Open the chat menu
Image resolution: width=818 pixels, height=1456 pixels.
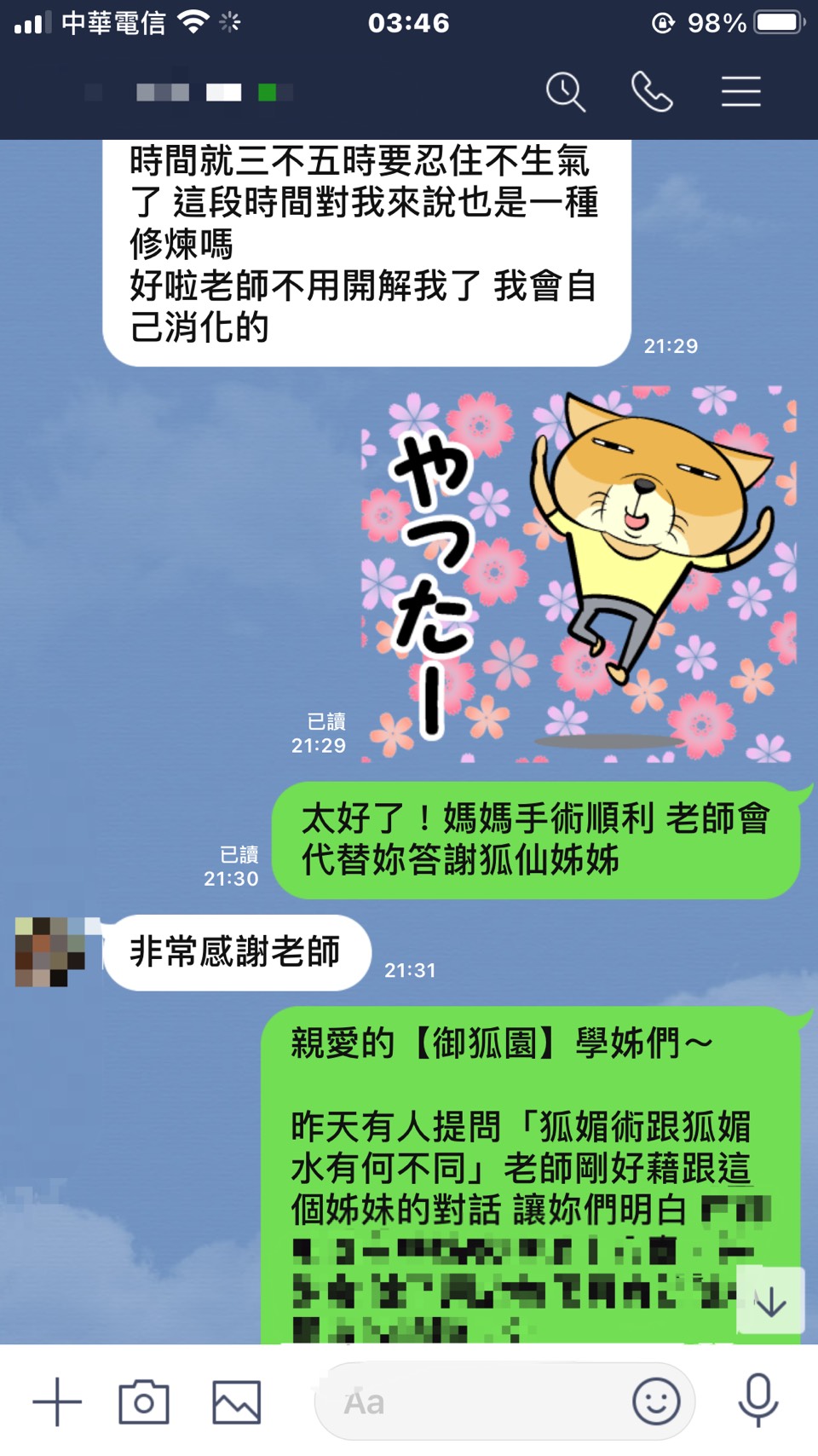pyautogui.click(x=740, y=92)
